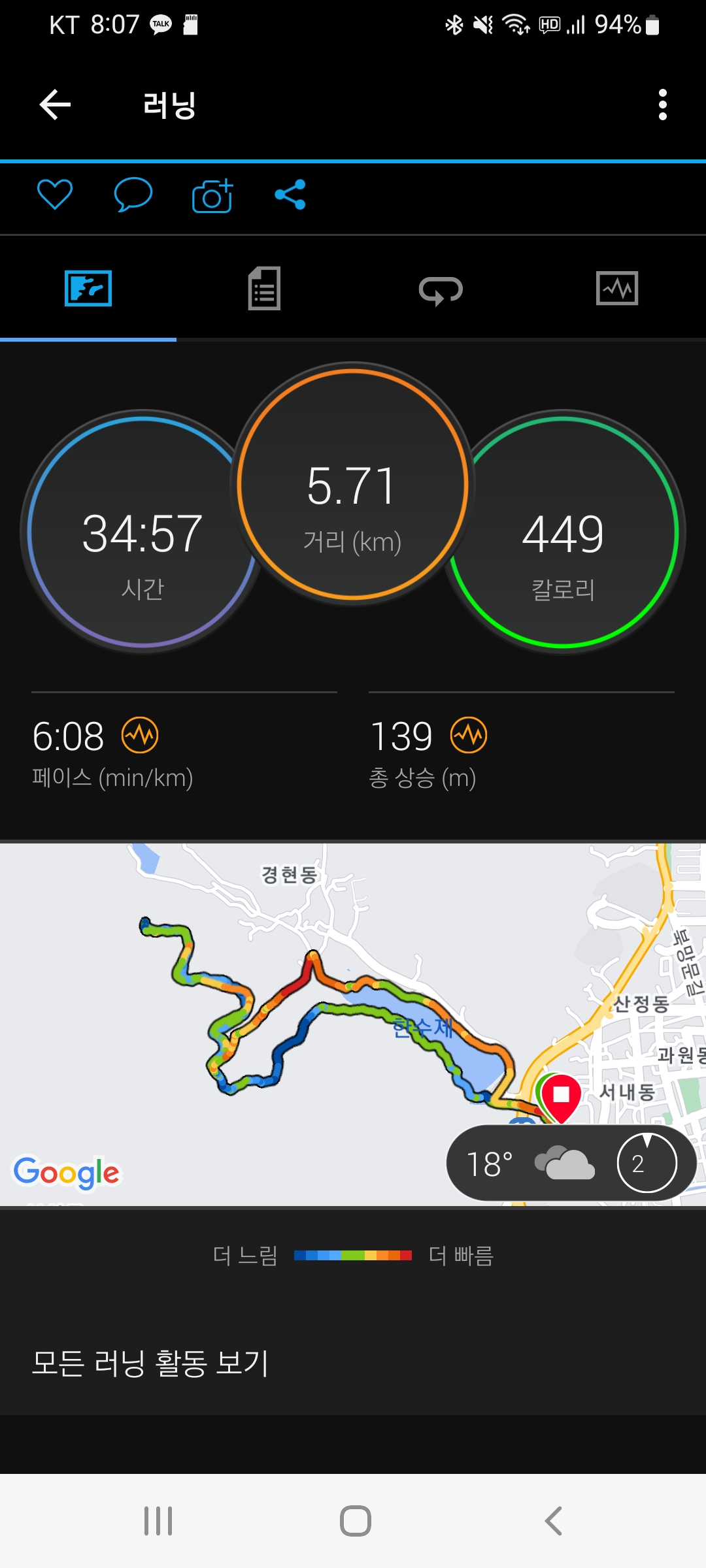Open the three-dot overflow menu

[x=663, y=105]
